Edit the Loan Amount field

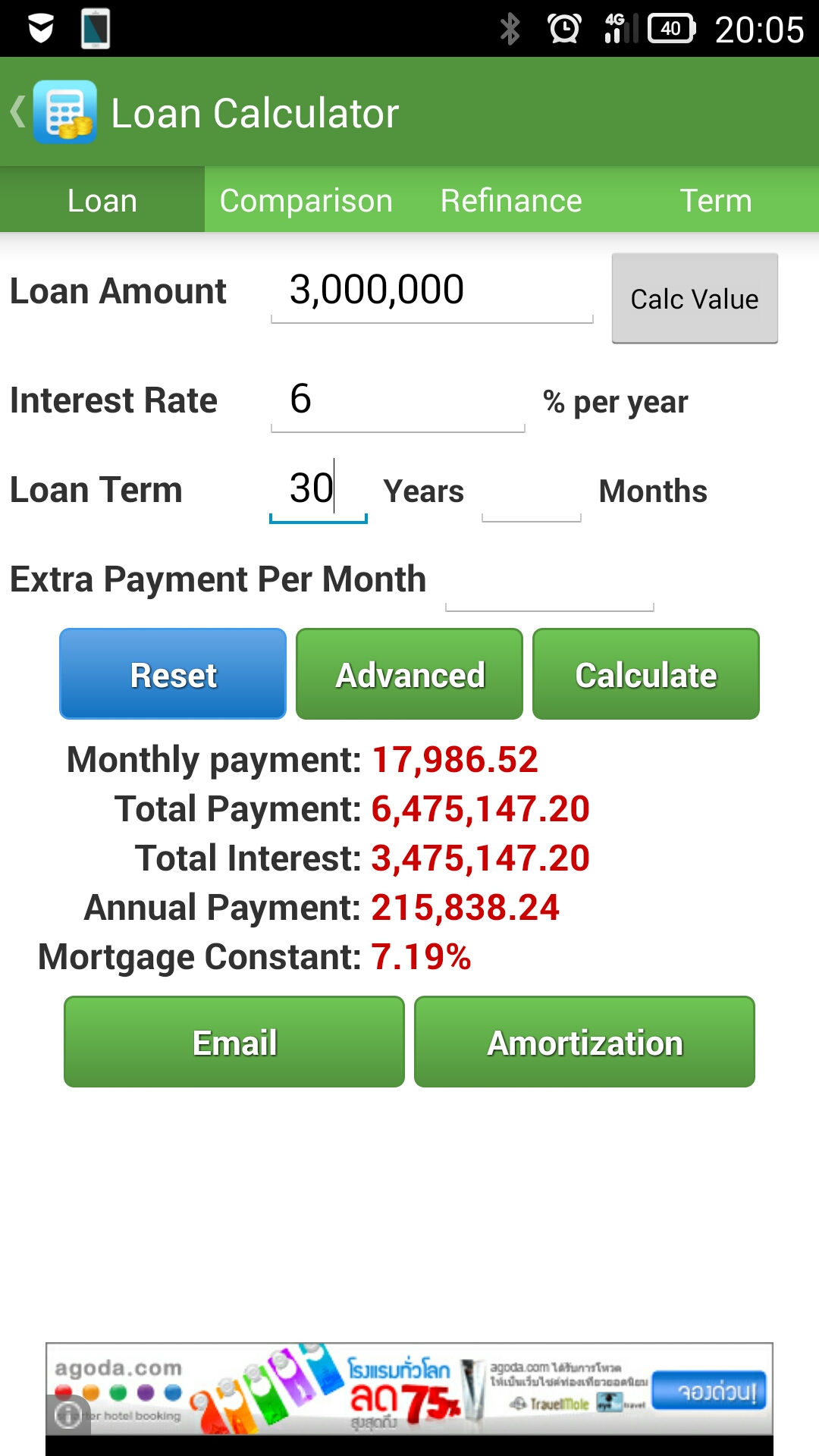tap(431, 292)
